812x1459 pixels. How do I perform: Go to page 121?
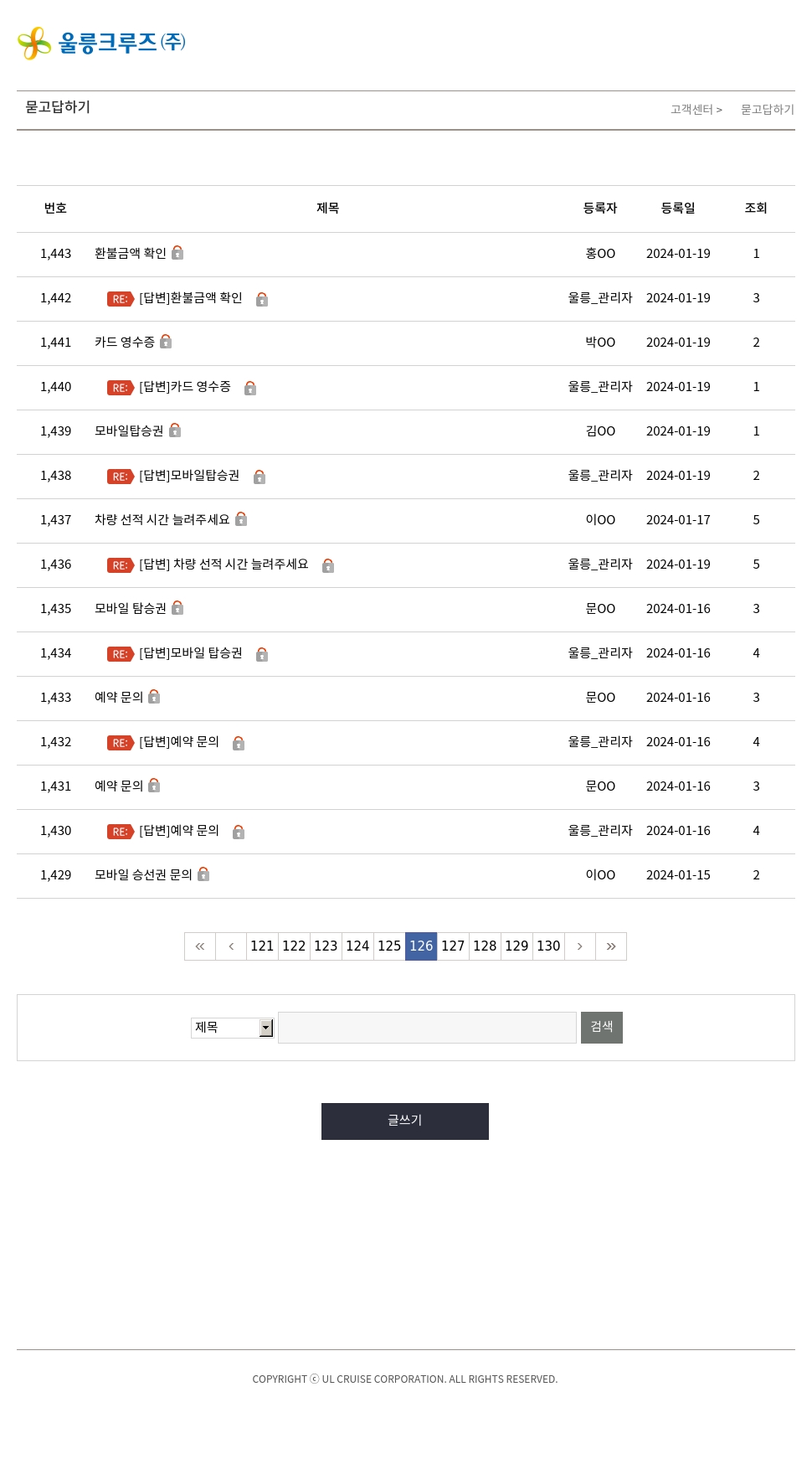[x=262, y=946]
